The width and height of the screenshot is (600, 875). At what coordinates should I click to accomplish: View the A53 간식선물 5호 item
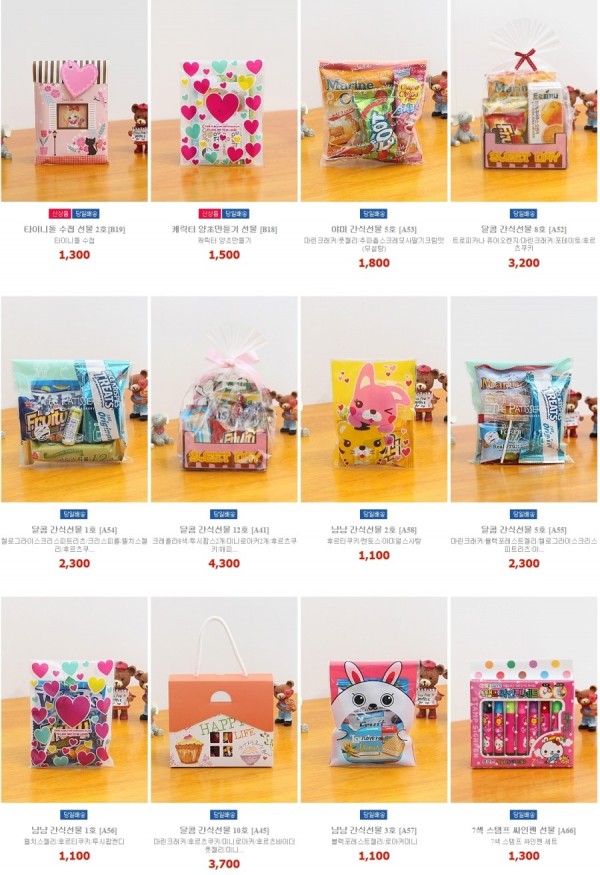point(374,229)
